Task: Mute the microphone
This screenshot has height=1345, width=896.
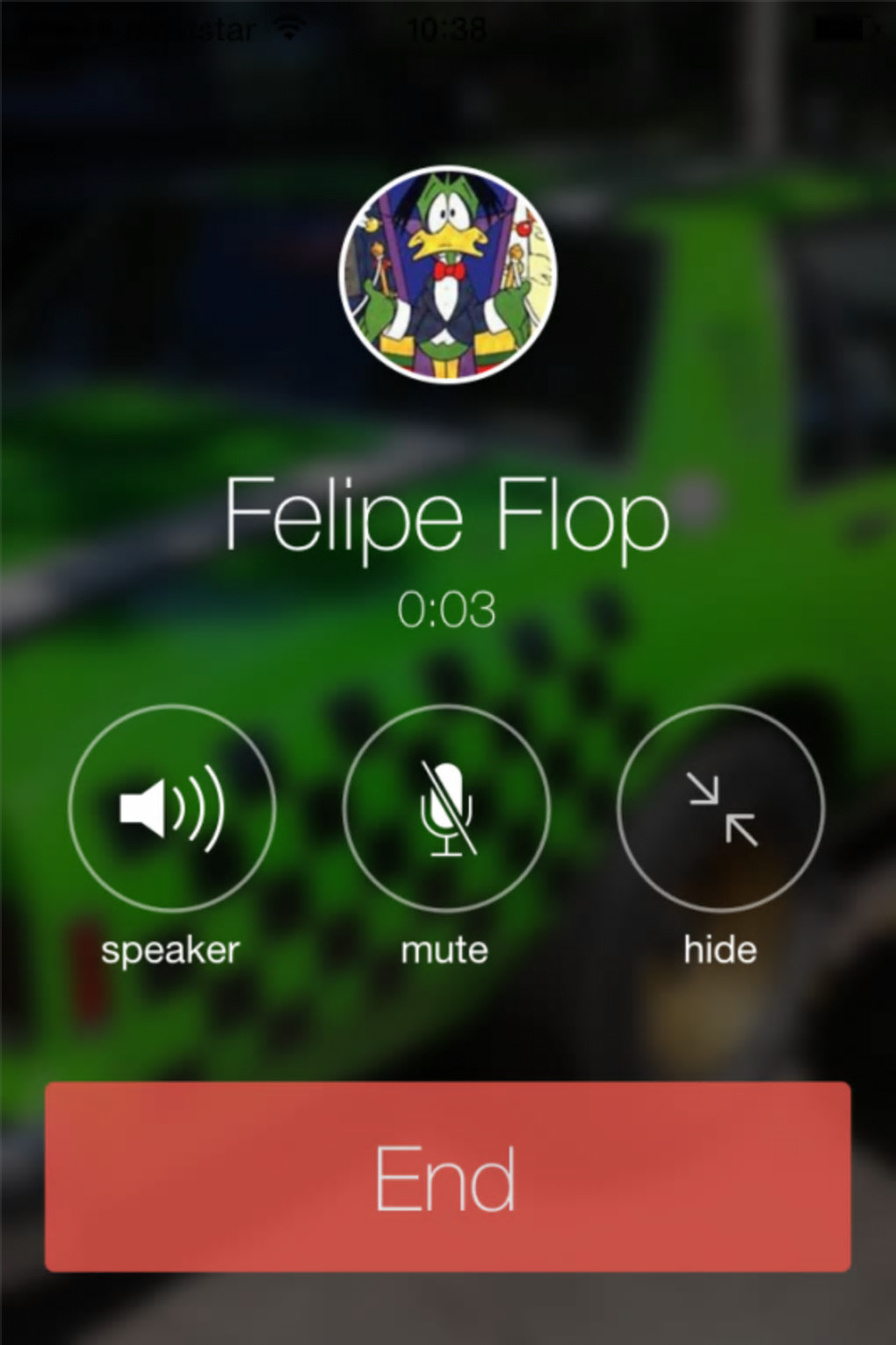Action: pyautogui.click(x=446, y=807)
